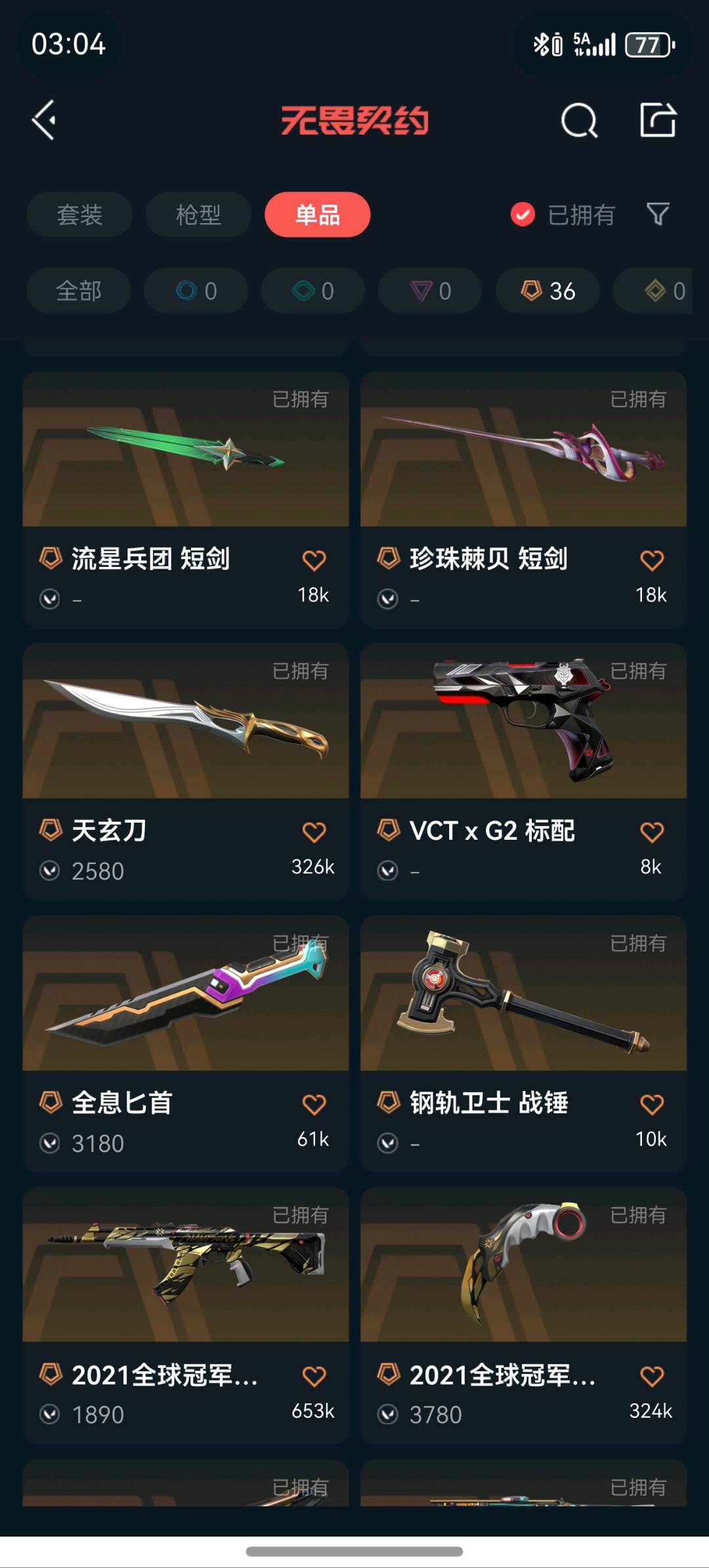The image size is (709, 1568).
Task: Switch to the 套装 tab
Action: point(79,215)
